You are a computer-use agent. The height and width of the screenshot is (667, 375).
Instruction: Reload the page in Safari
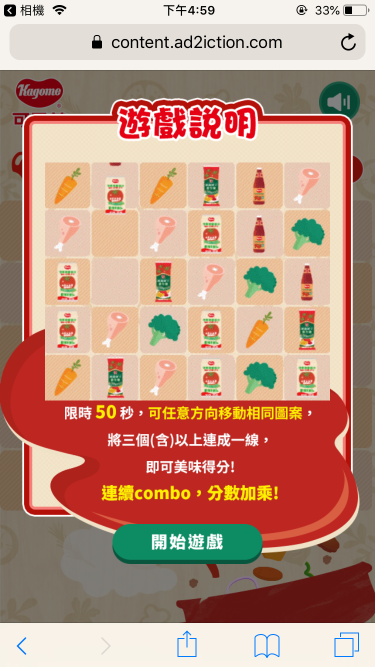coord(348,43)
